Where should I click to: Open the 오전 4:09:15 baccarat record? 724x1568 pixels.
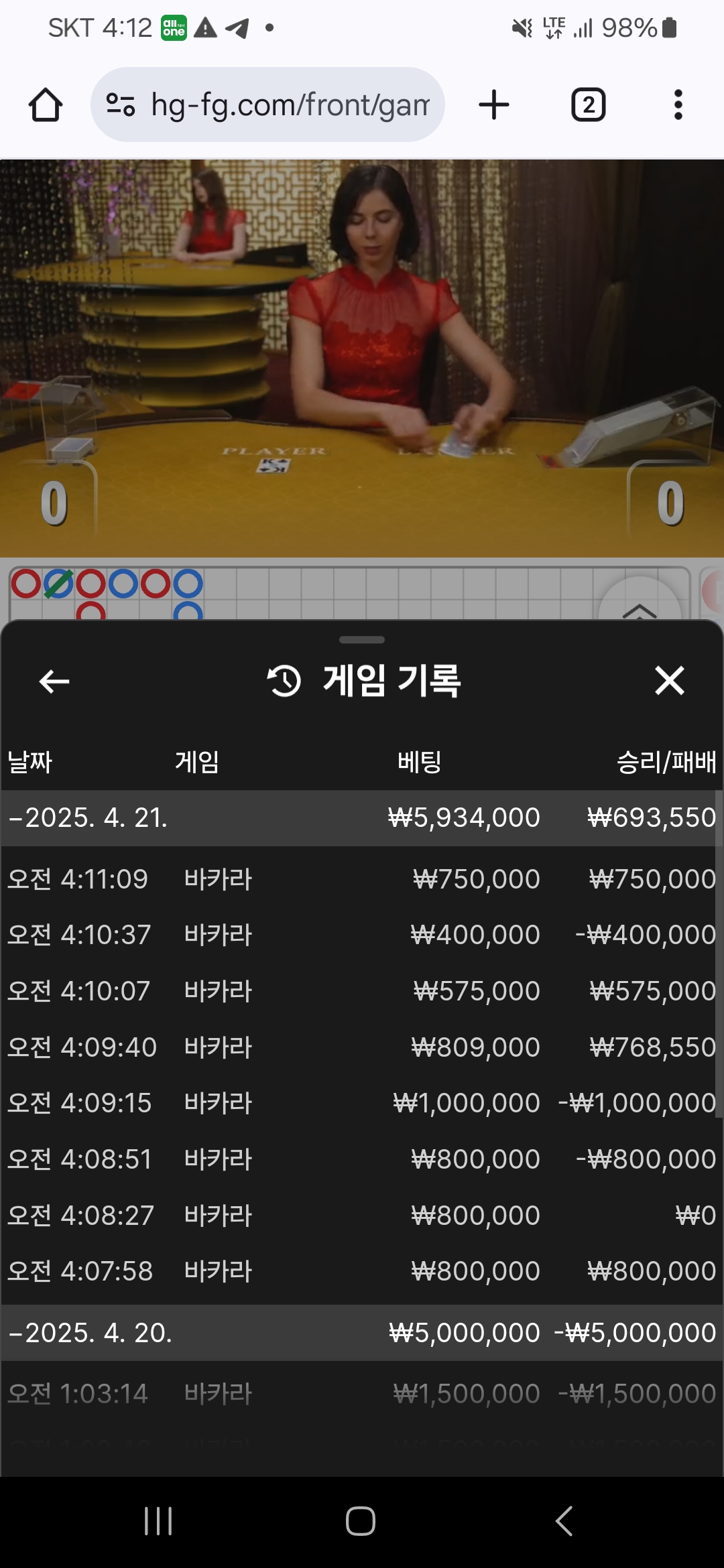362,1103
